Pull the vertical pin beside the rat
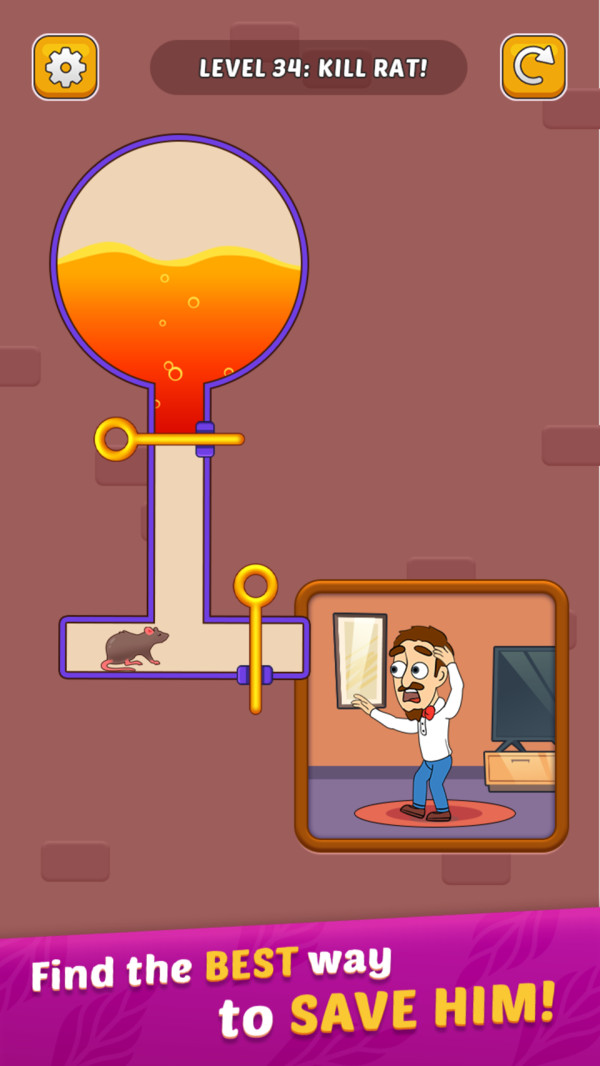The height and width of the screenshot is (1066, 600). [x=255, y=586]
